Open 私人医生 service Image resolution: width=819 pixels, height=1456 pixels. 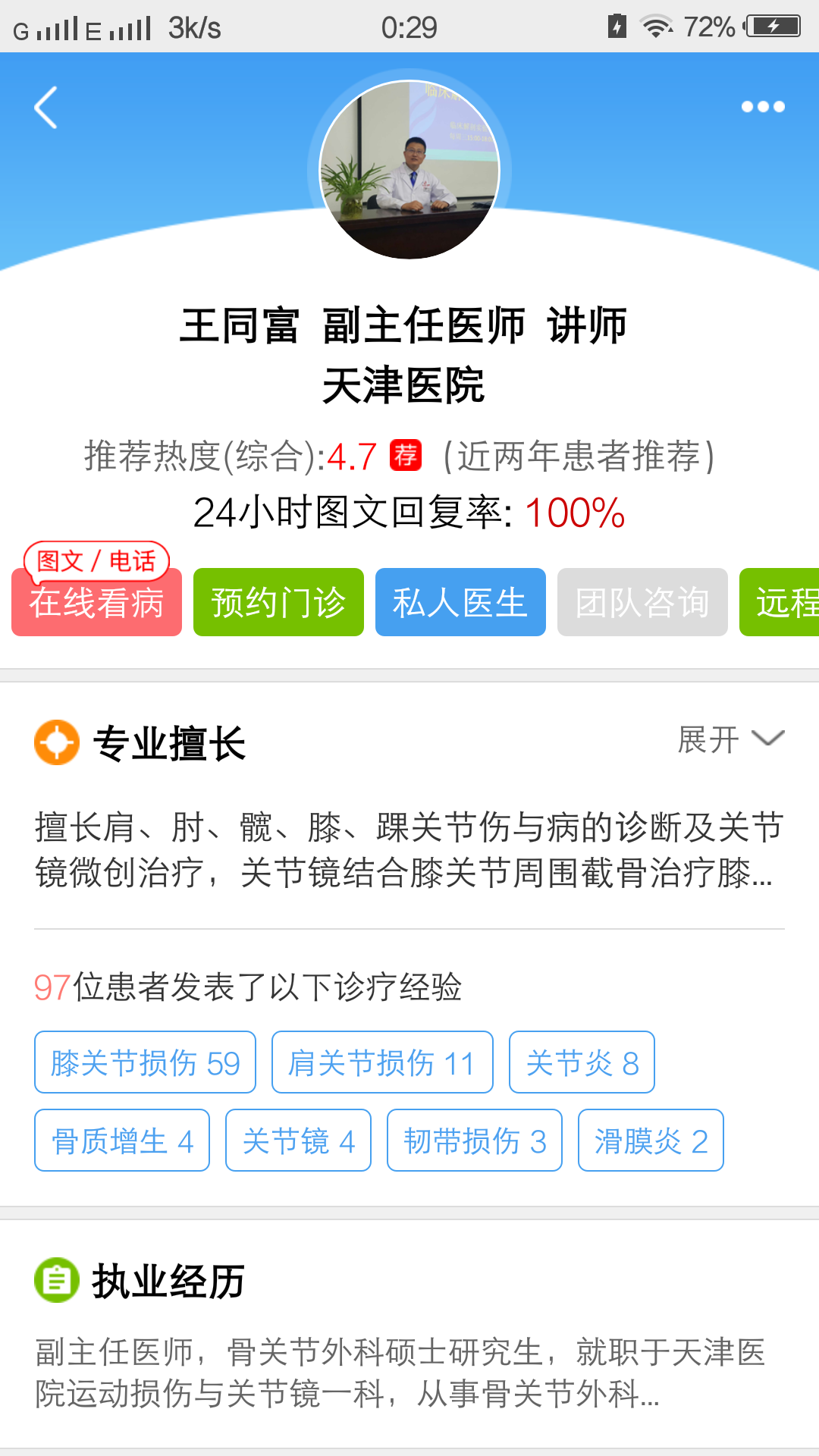point(460,601)
